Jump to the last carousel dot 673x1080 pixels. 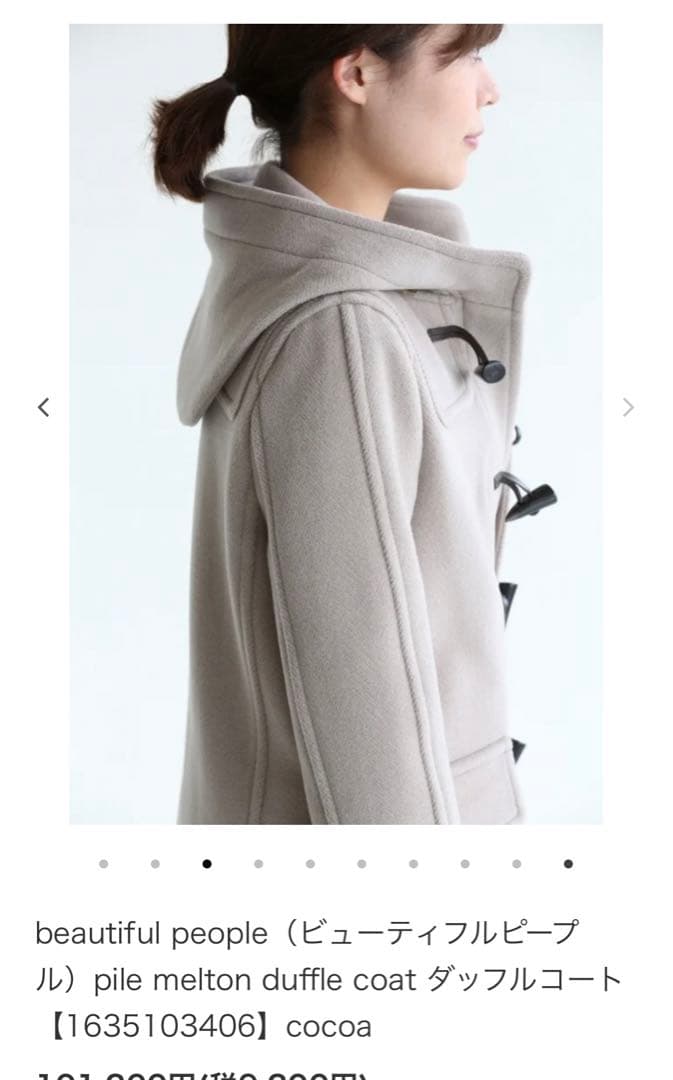tap(568, 864)
